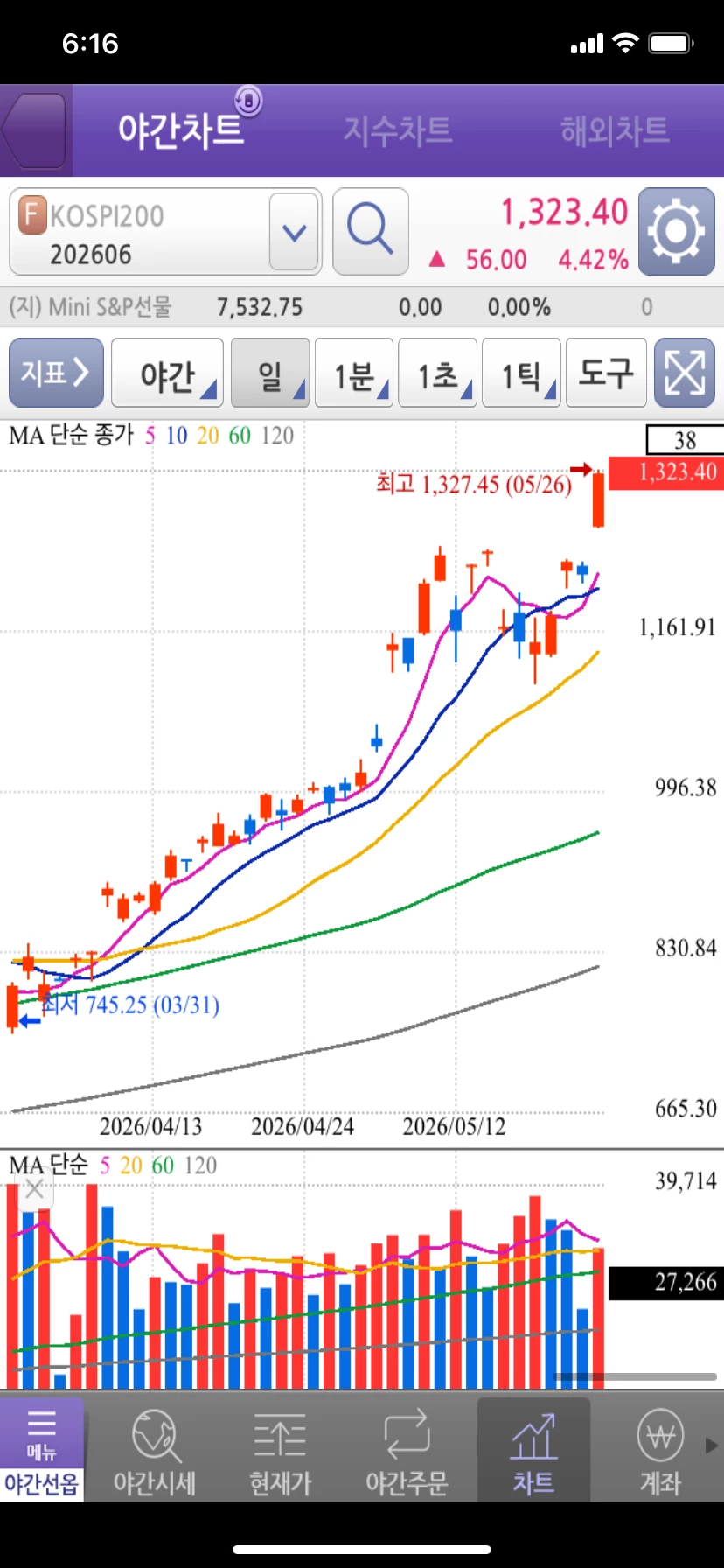Go back using the top-left arrow
Viewport: 724px width, 1568px height.
[x=35, y=130]
